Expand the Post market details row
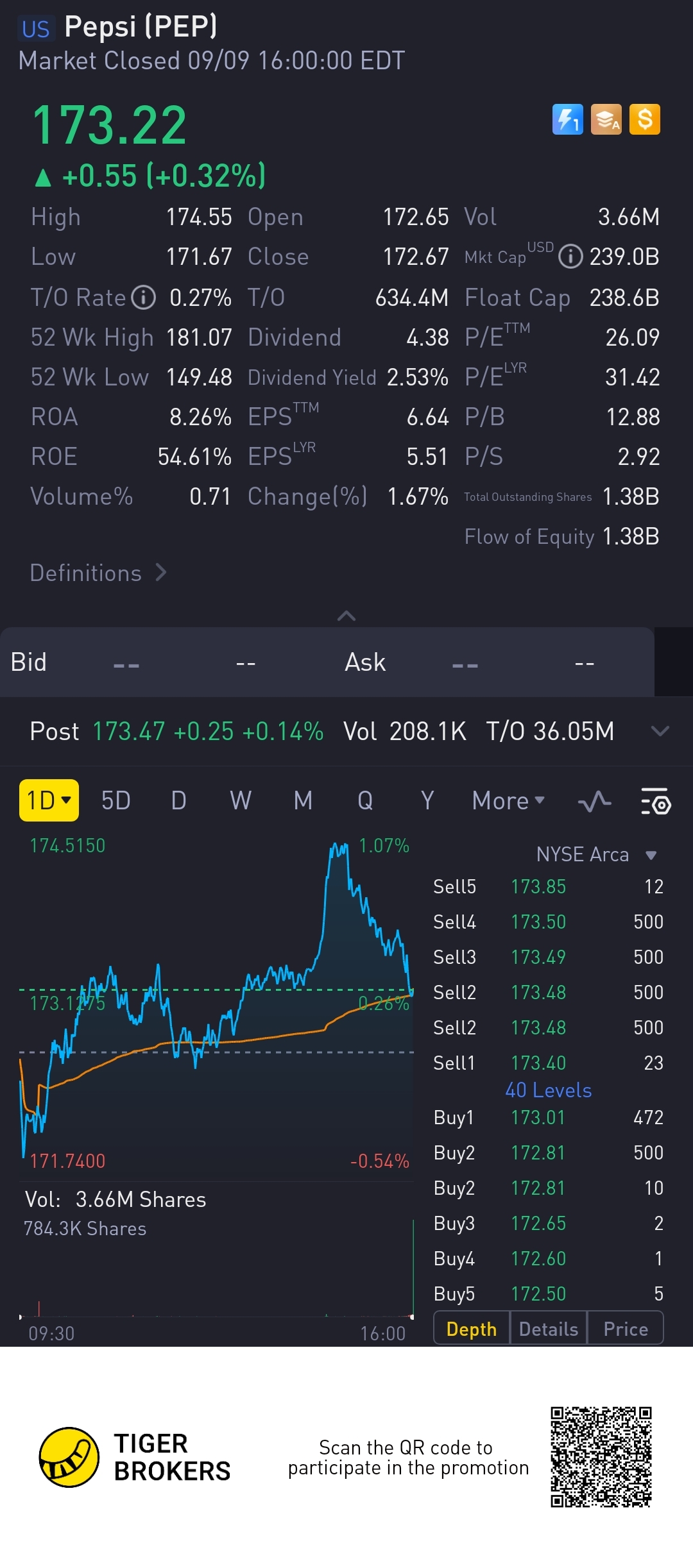The height and width of the screenshot is (1568, 693). [x=660, y=731]
